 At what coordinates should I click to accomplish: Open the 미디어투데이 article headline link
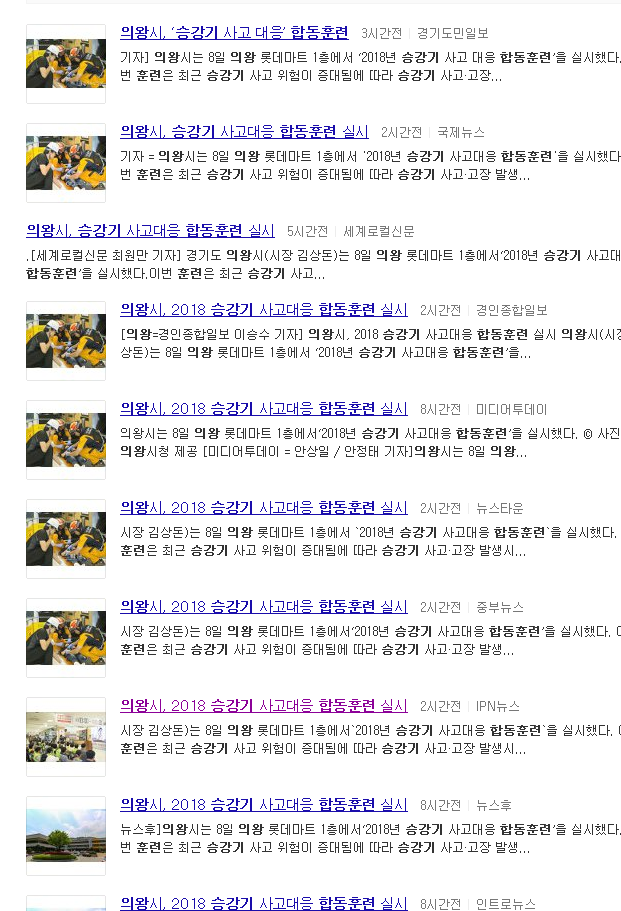pyautogui.click(x=264, y=409)
